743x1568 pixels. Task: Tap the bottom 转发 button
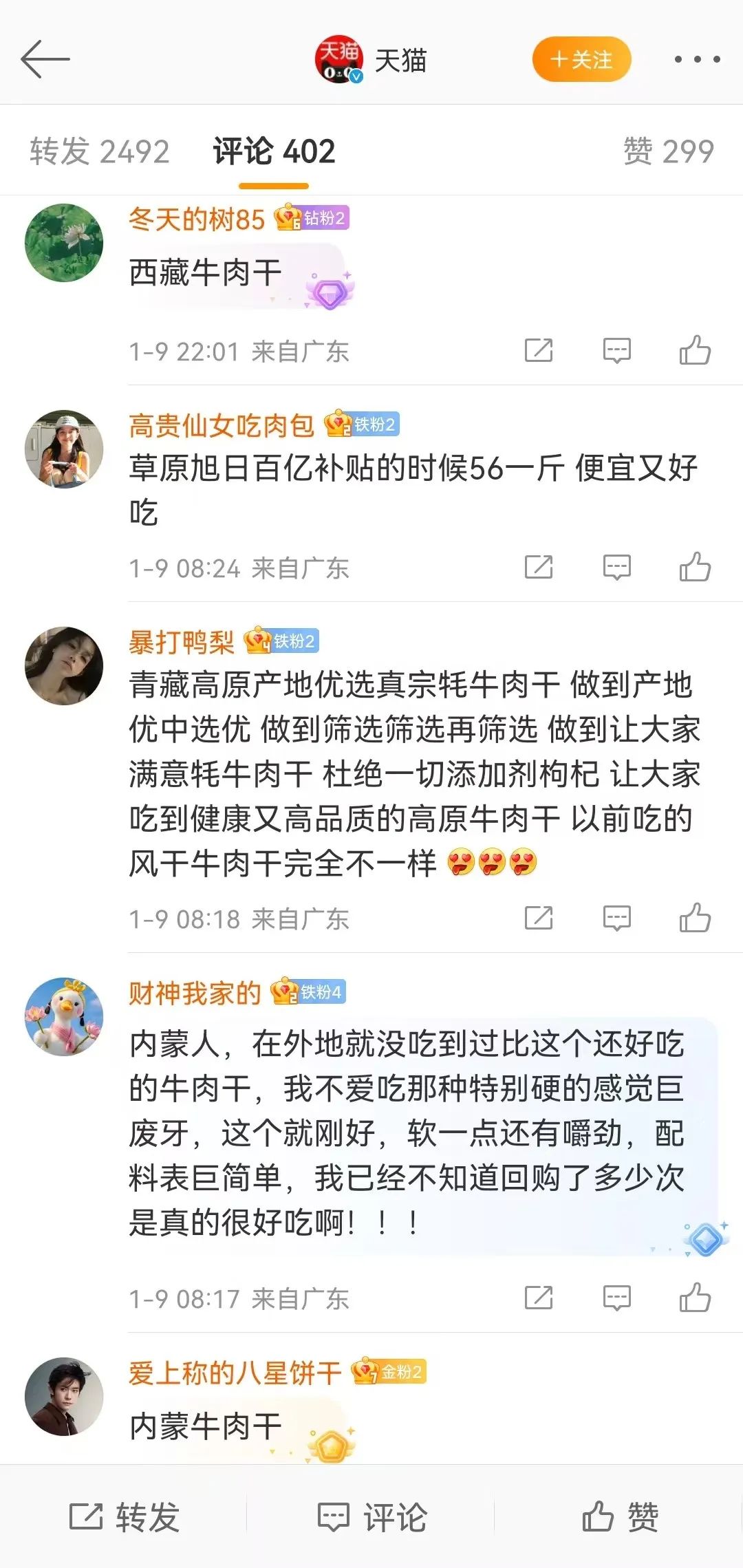coord(125,1516)
